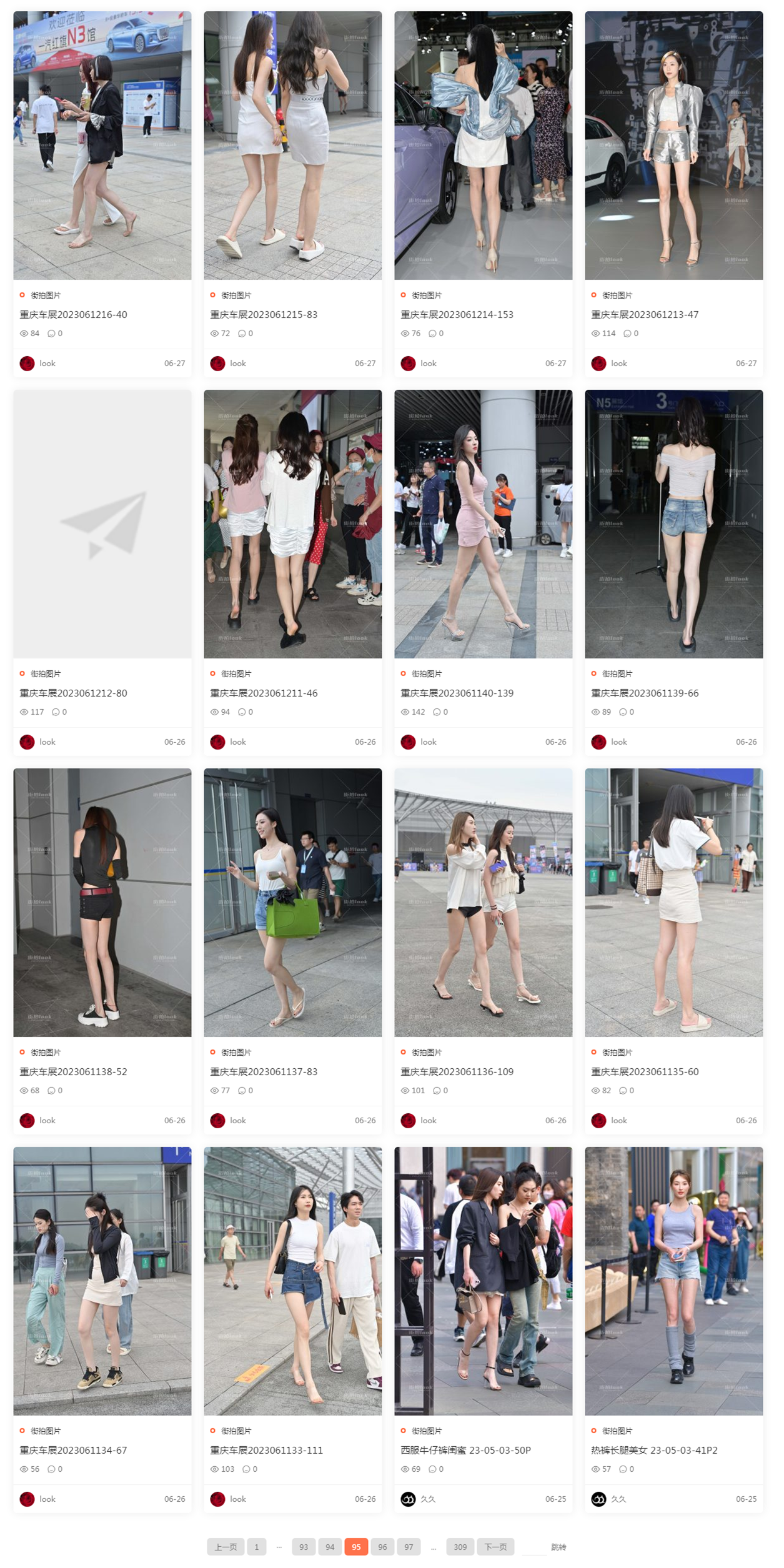Go to next page with 下一页

pos(495,1547)
